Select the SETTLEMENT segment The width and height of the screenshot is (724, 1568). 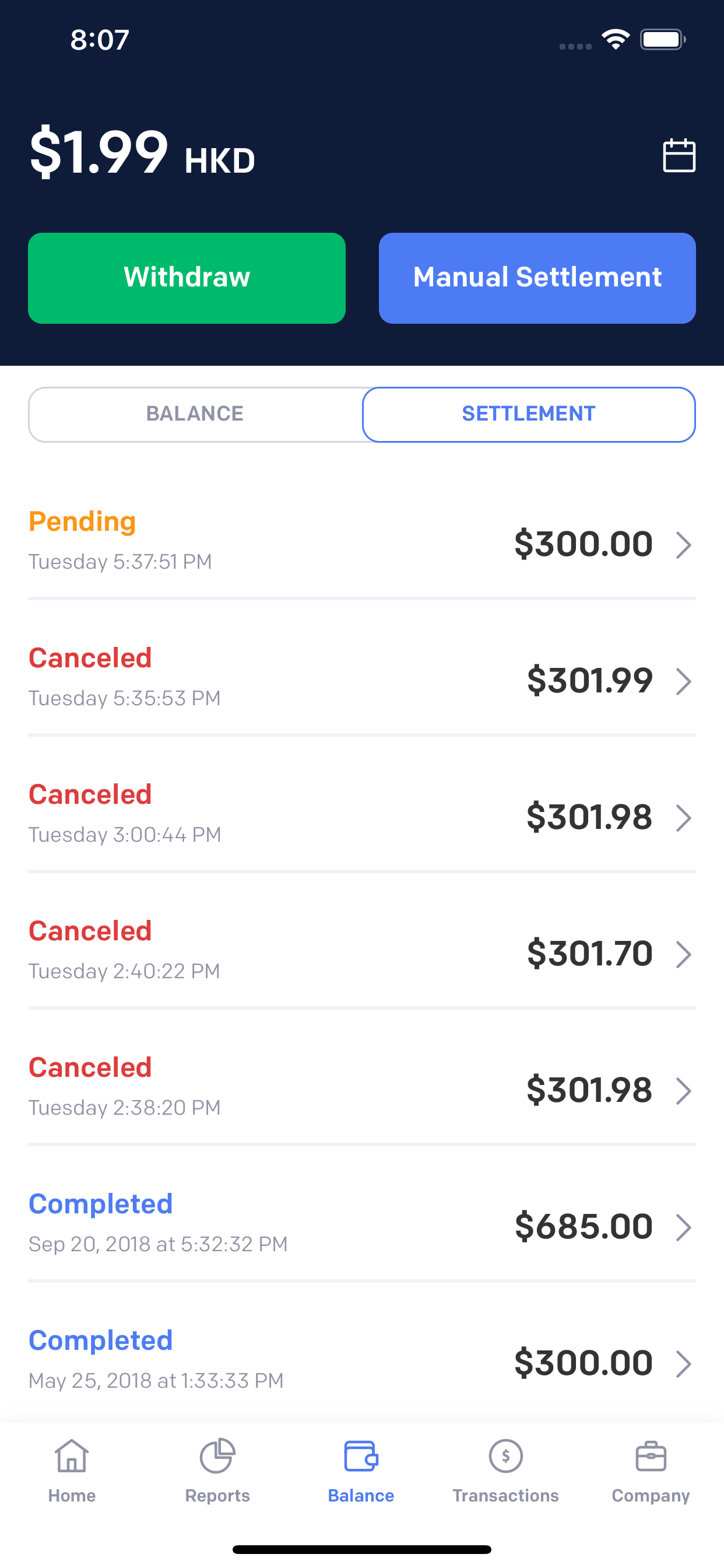pos(529,414)
